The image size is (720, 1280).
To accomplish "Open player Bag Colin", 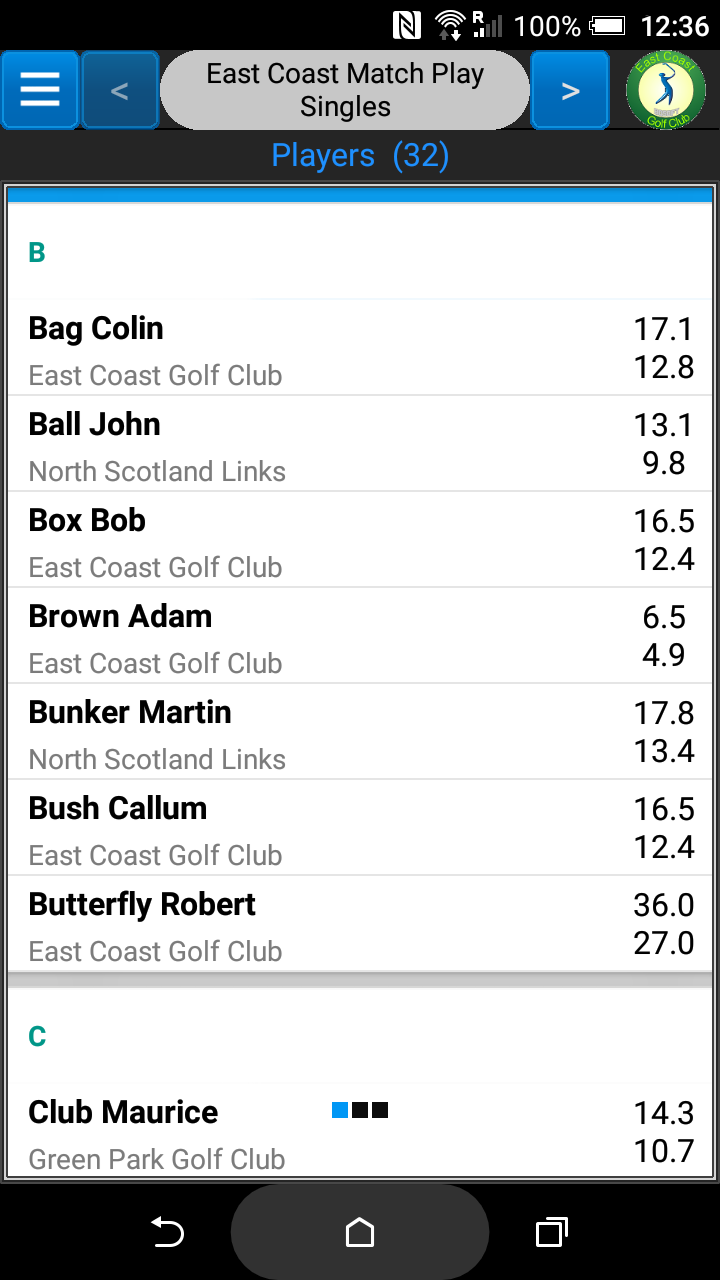I will point(360,348).
